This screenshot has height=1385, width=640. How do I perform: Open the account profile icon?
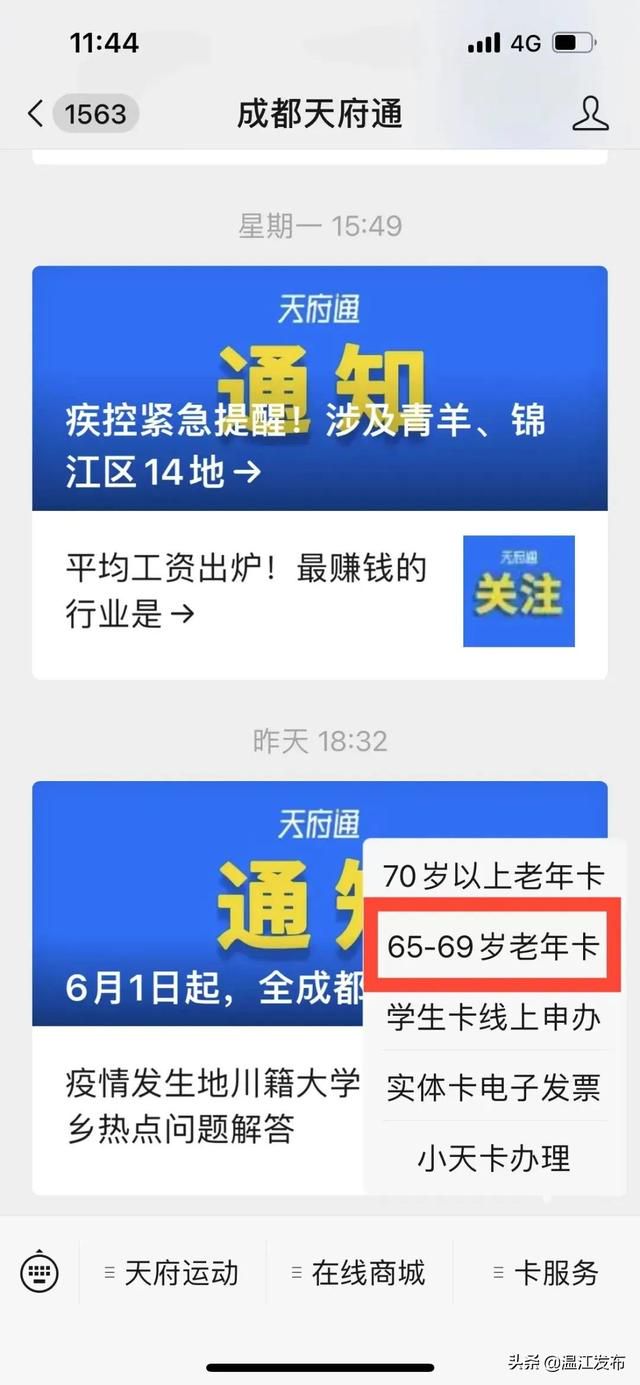(x=590, y=114)
